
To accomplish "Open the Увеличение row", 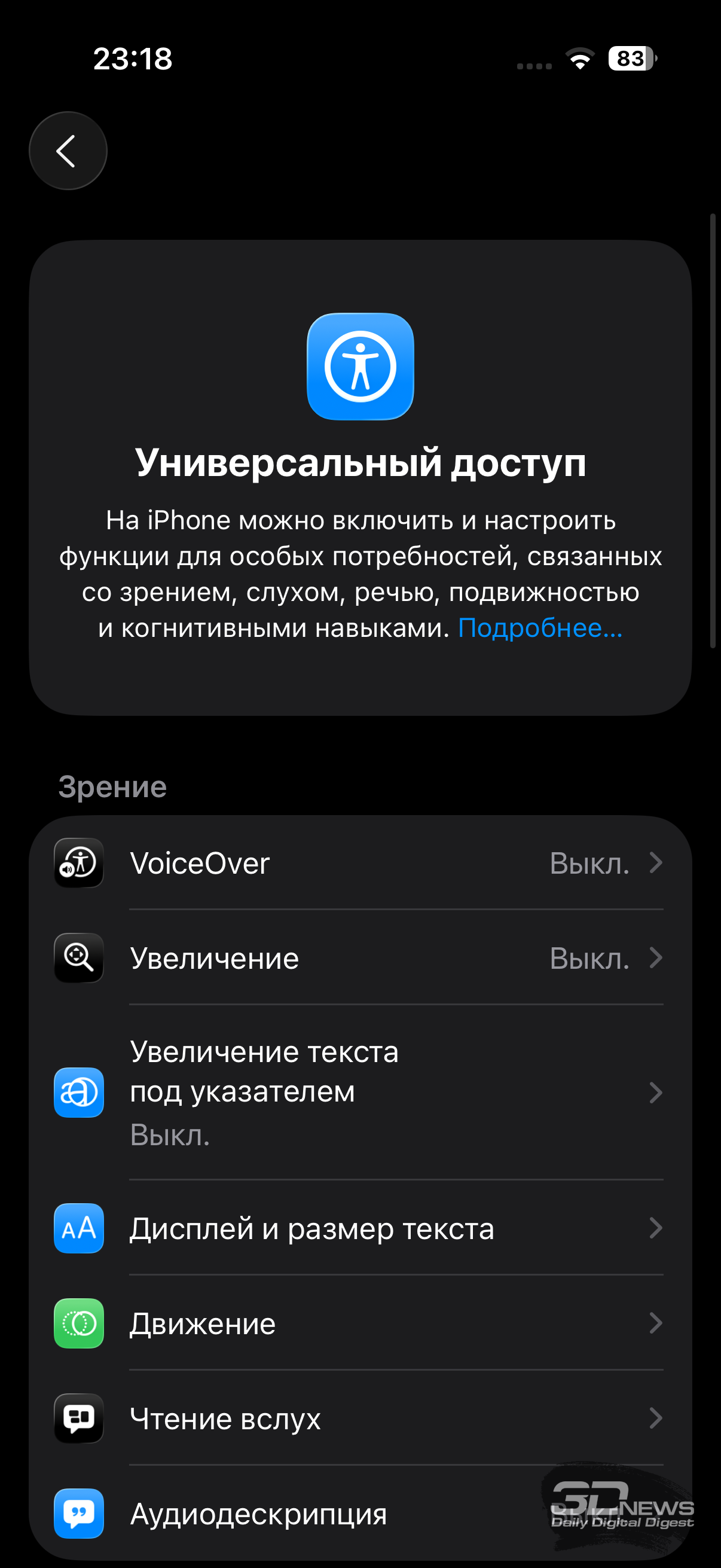I will click(x=359, y=958).
